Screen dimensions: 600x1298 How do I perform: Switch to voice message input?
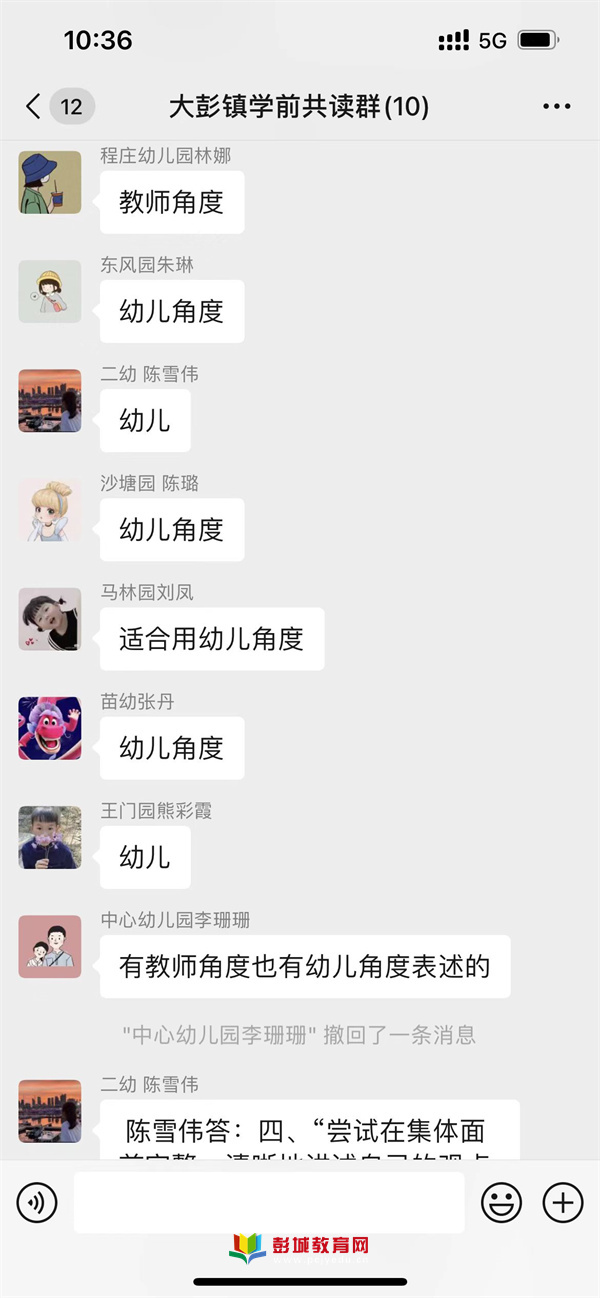tap(37, 1201)
